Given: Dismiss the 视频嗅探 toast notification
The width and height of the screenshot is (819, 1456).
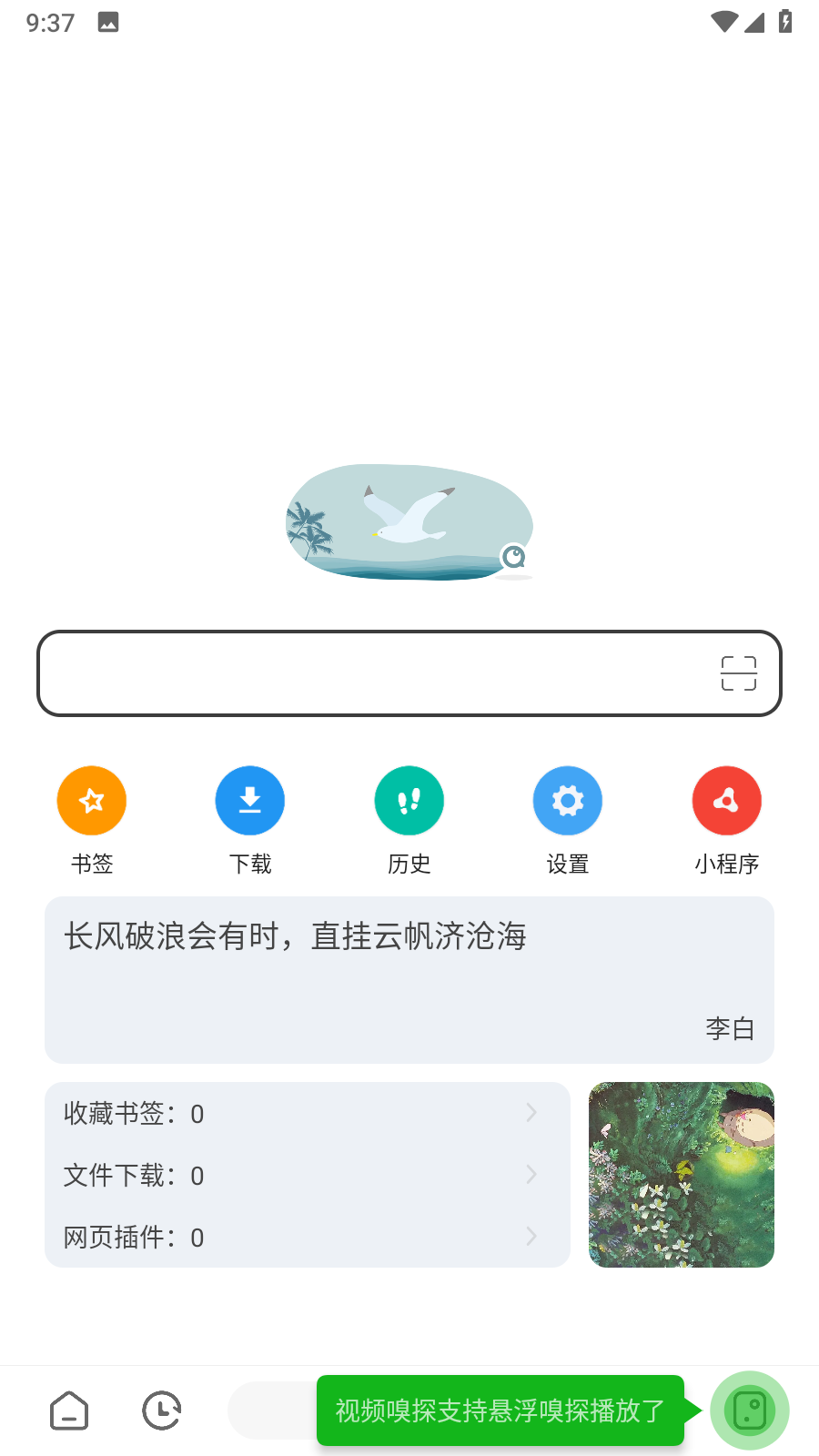Looking at the screenshot, I should click(x=500, y=1410).
